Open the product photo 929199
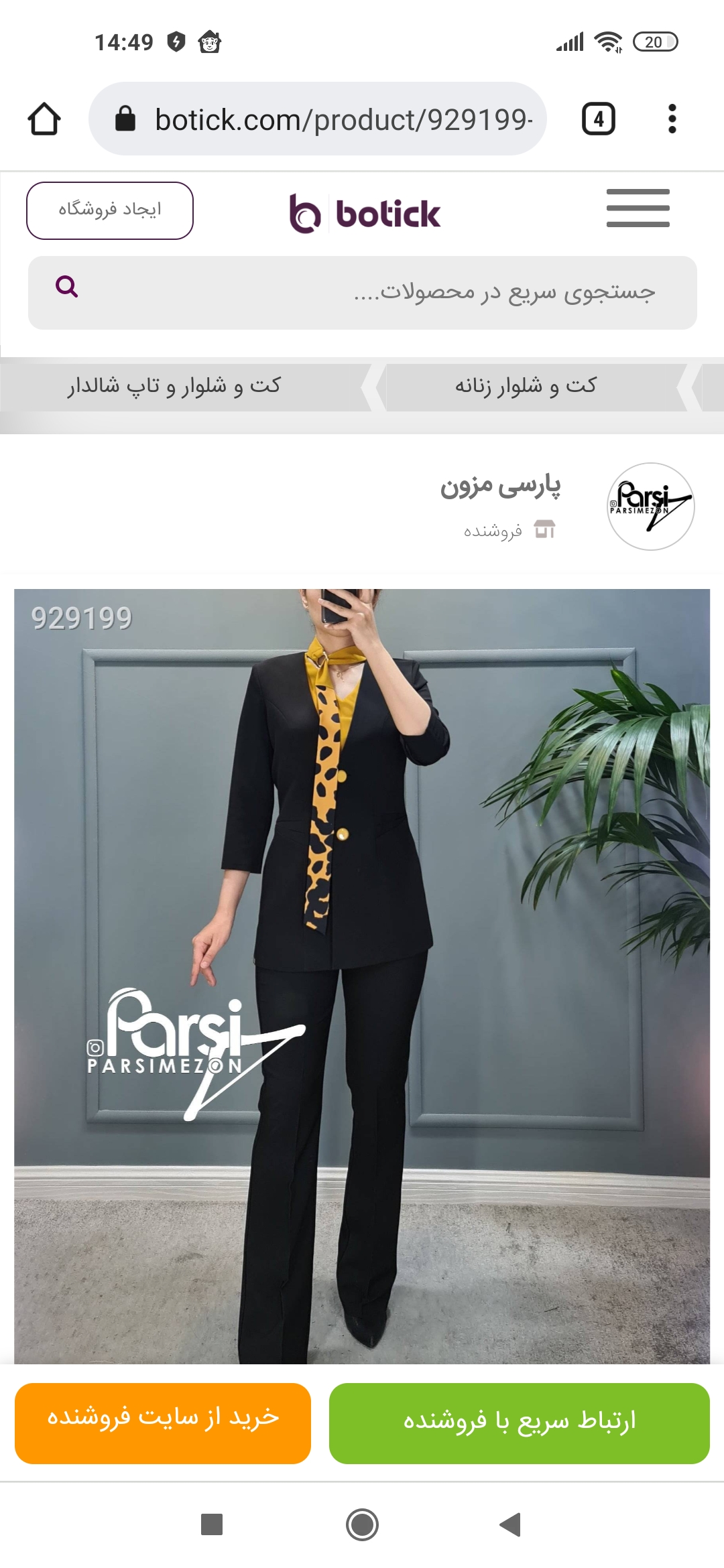Viewport: 724px width, 1568px height. 362,976
